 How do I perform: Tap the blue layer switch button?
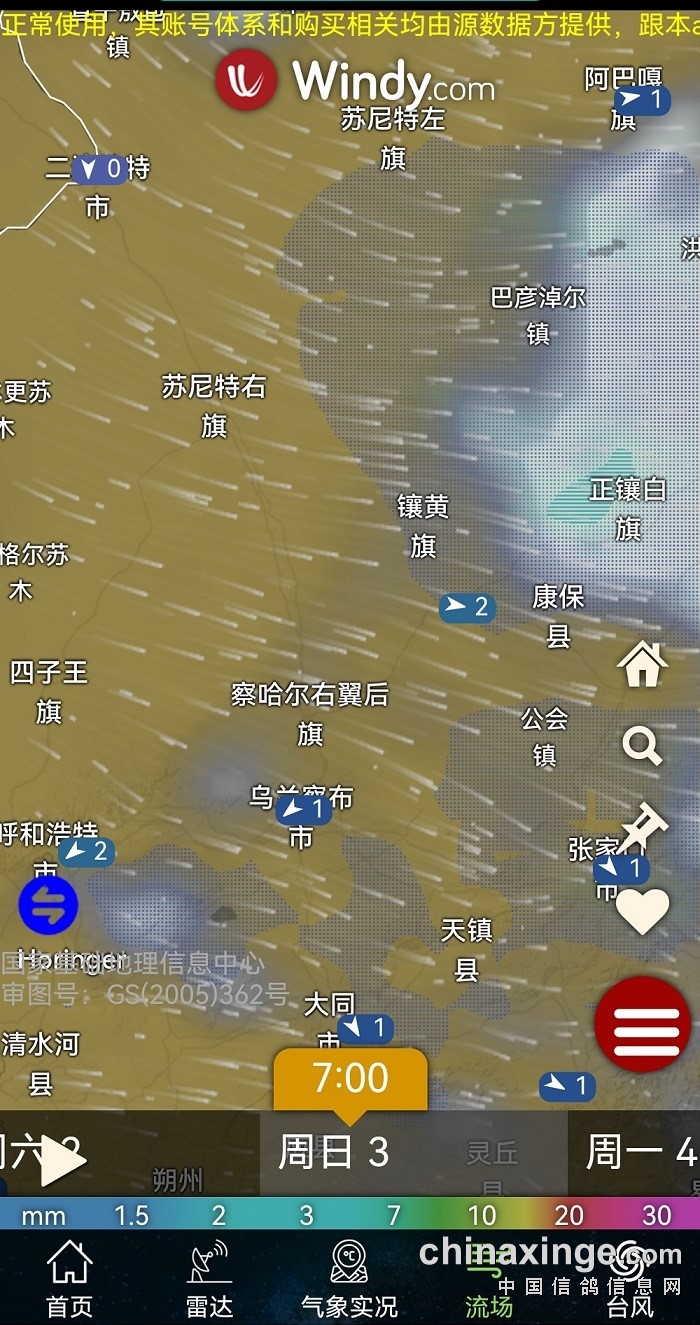[x=48, y=905]
